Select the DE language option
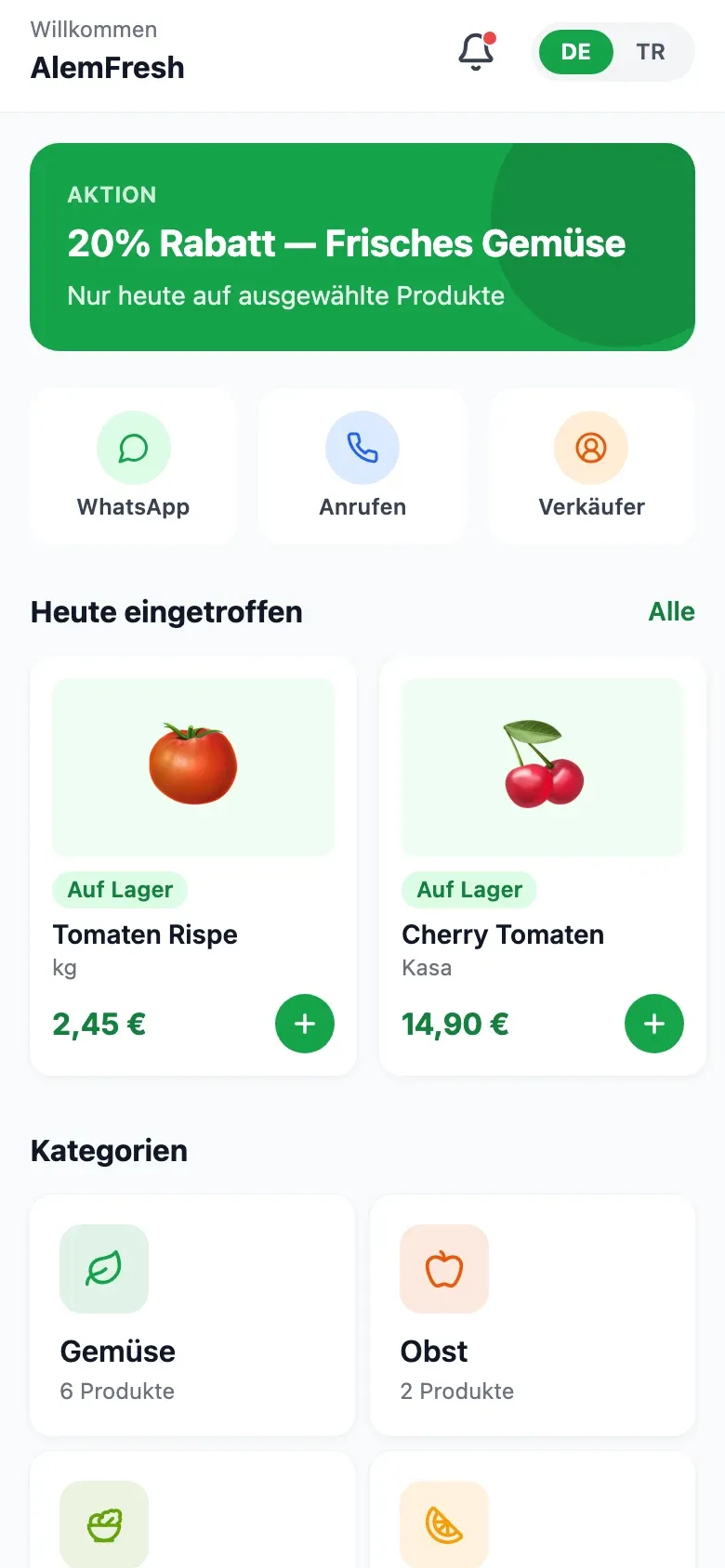This screenshot has height=1568, width=725. coord(575,52)
